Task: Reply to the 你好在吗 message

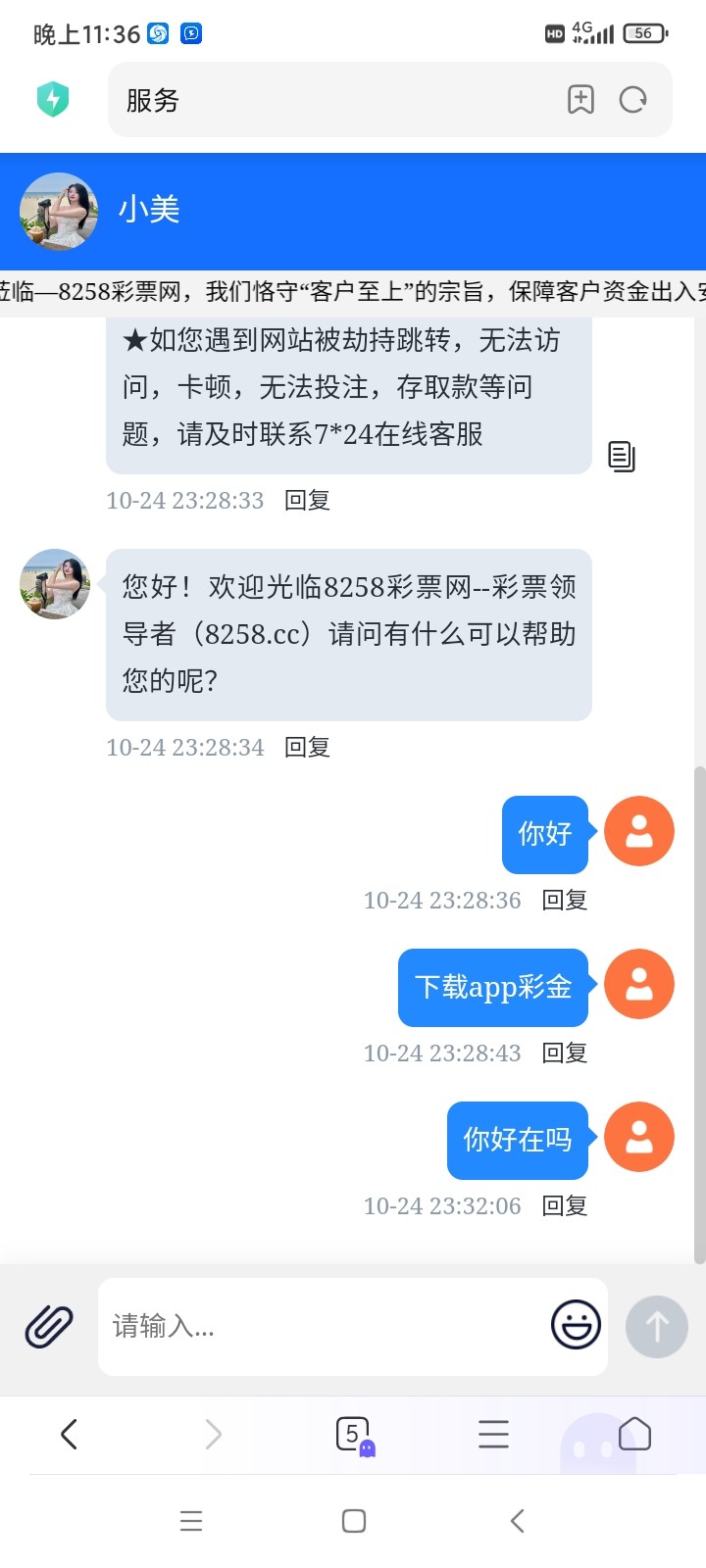Action: click(565, 1205)
